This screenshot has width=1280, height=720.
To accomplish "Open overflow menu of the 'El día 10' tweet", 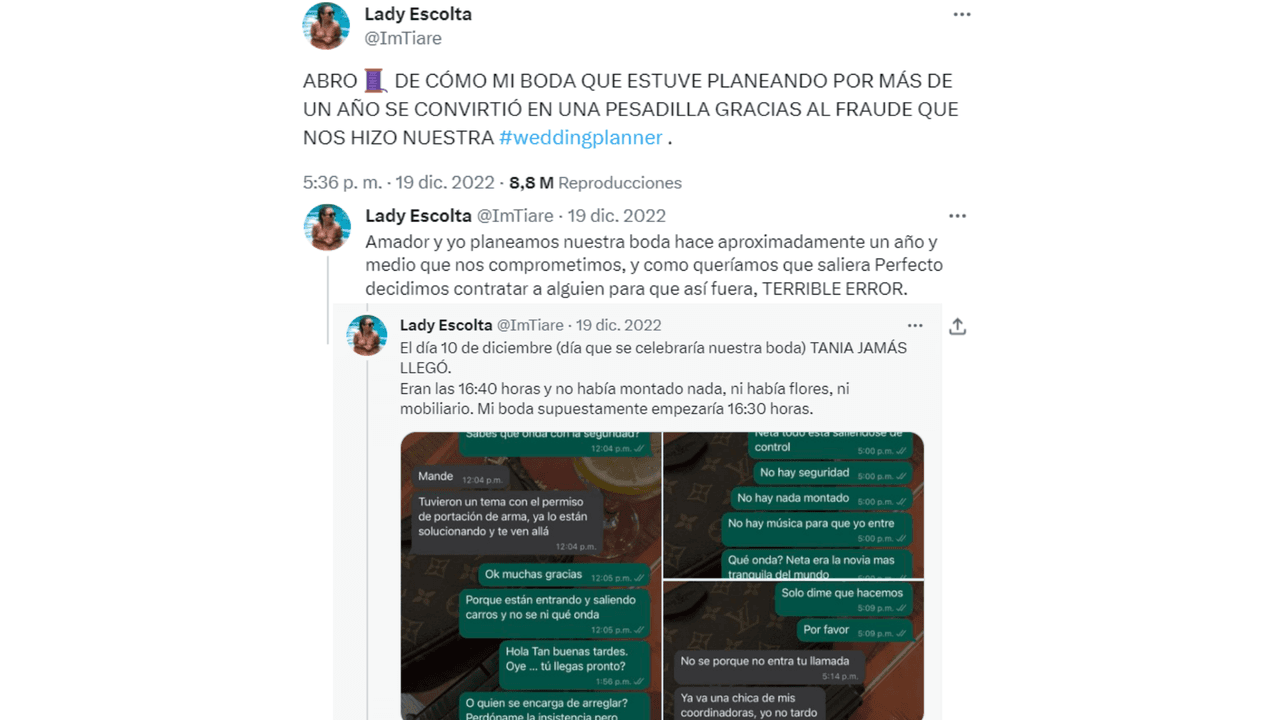I will [914, 326].
